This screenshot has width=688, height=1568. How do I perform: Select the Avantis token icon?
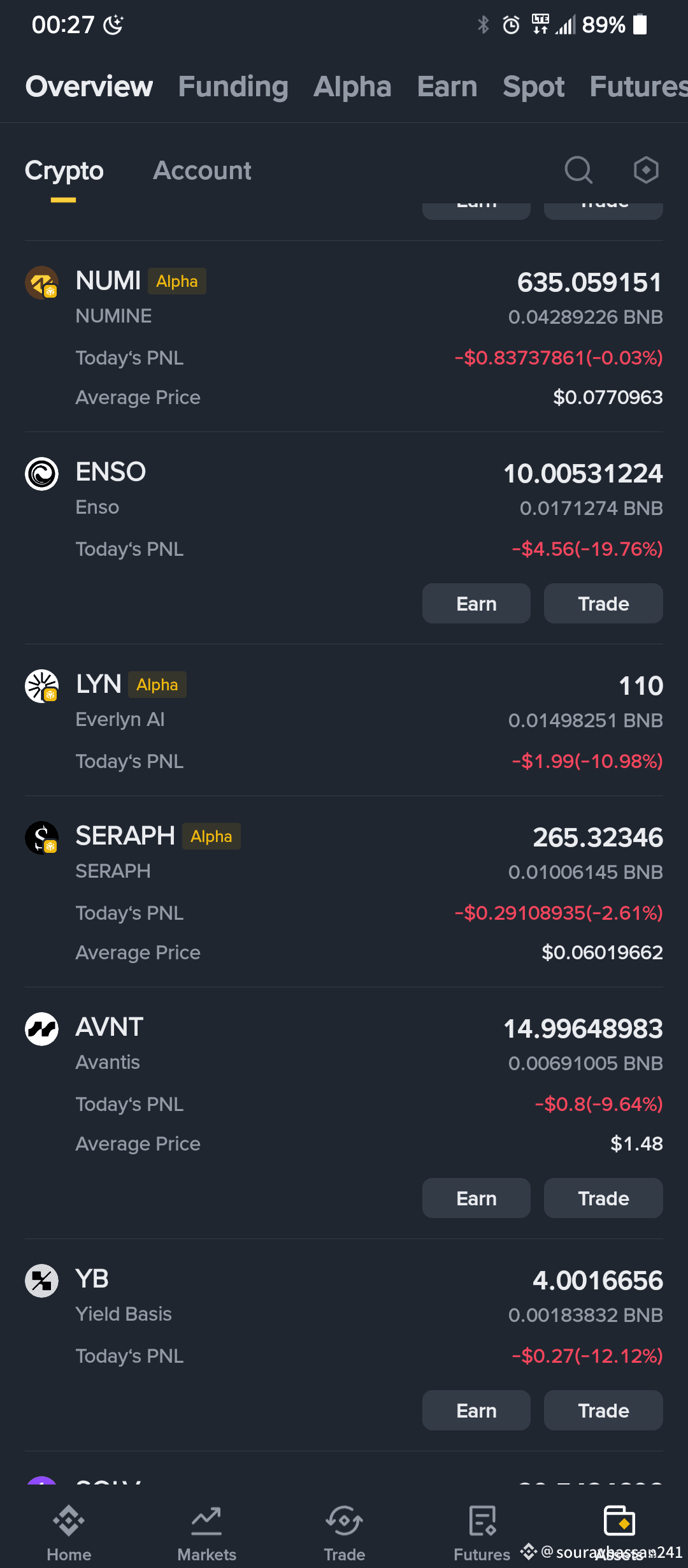coord(41,1027)
